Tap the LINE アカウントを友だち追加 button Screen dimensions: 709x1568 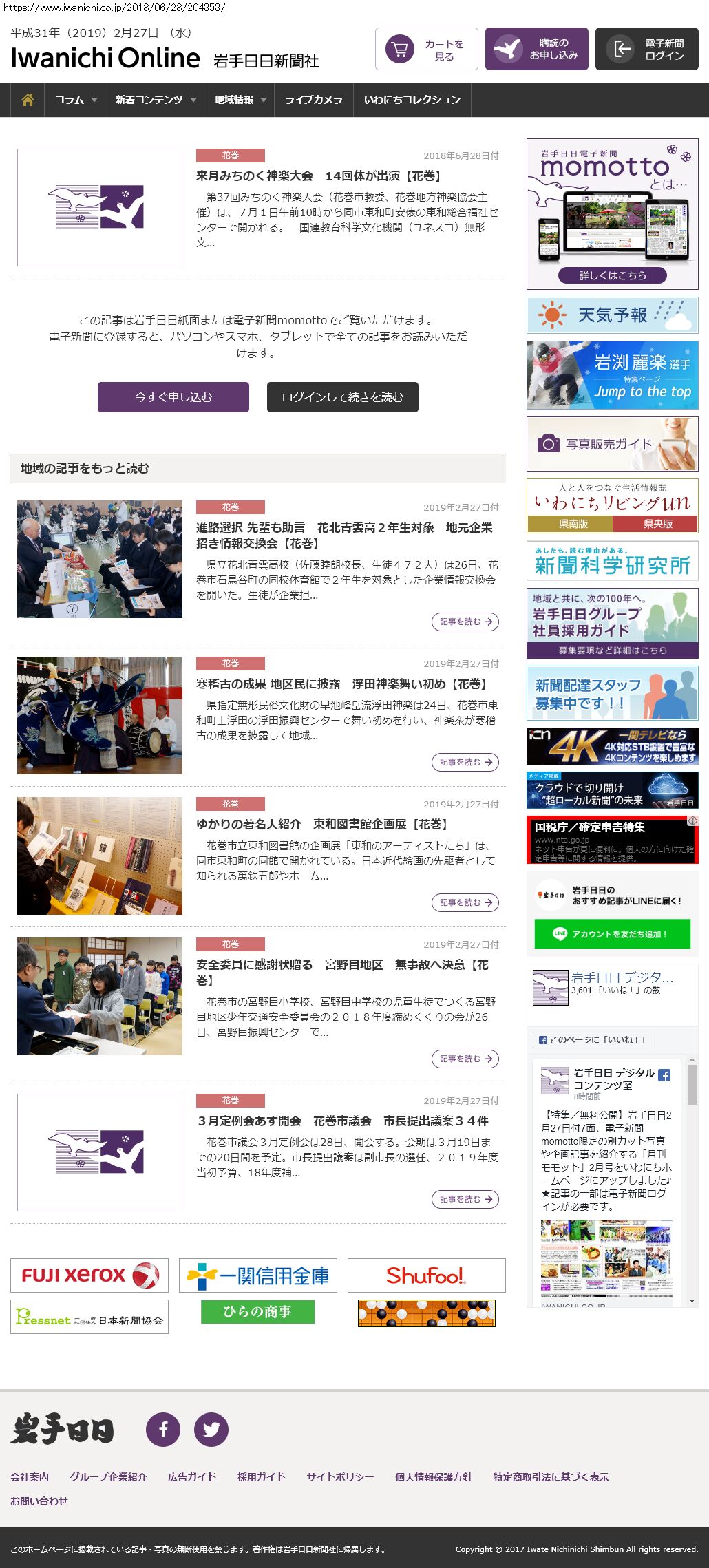click(612, 934)
